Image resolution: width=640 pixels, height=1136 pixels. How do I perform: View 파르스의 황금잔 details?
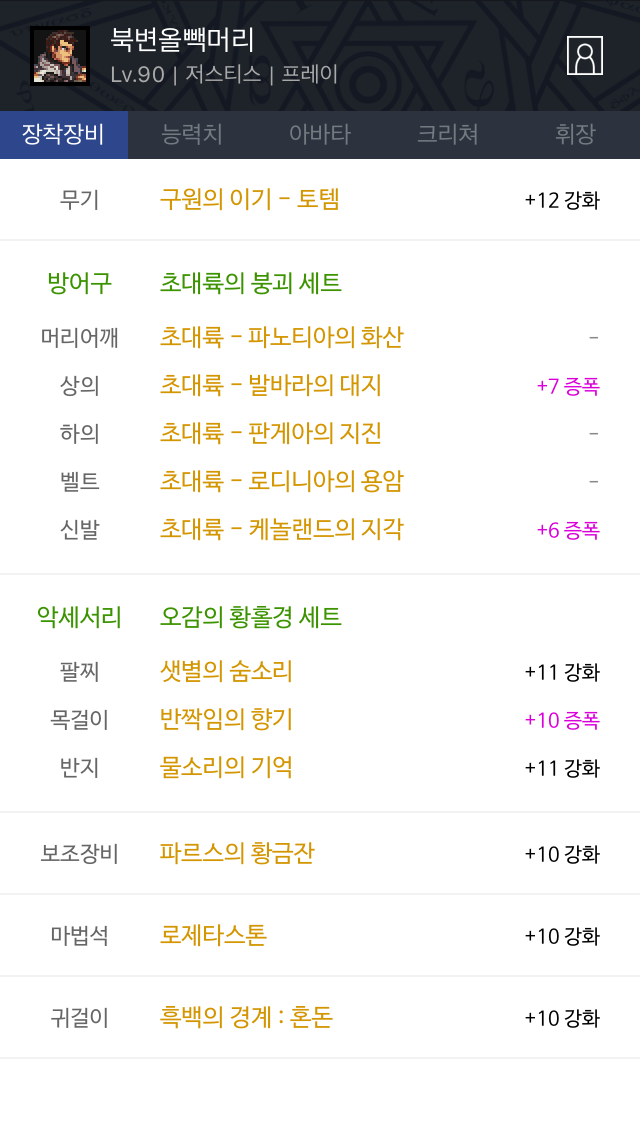pyautogui.click(x=237, y=853)
